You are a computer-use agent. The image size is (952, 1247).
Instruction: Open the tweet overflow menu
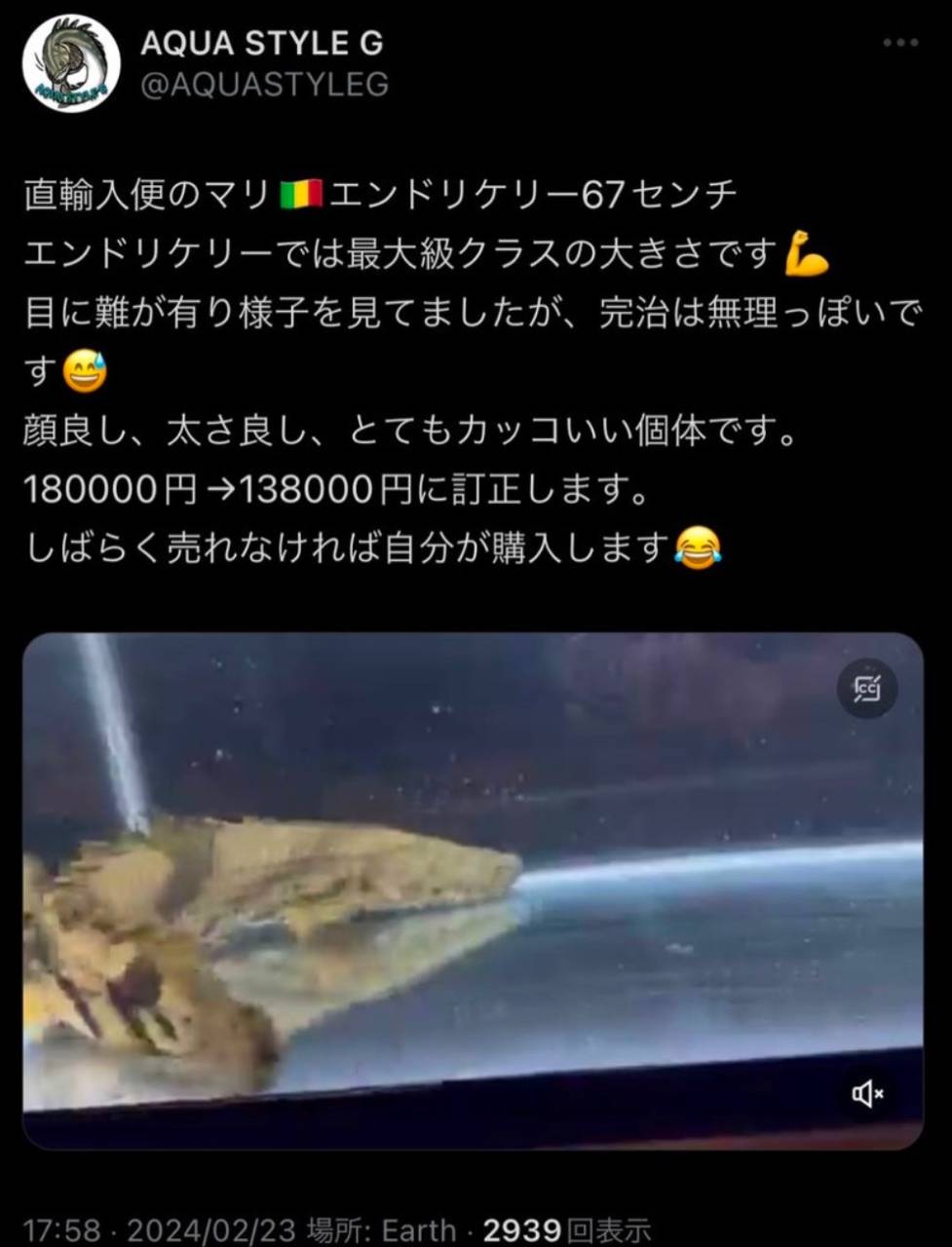[x=899, y=43]
